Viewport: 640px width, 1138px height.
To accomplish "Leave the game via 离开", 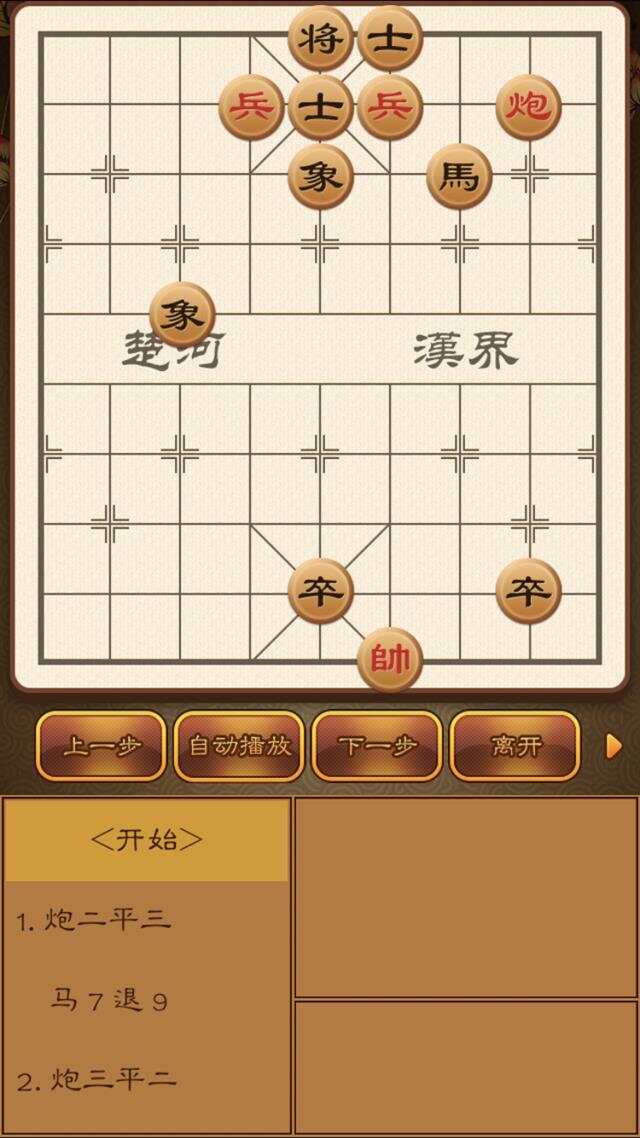I will tap(515, 746).
